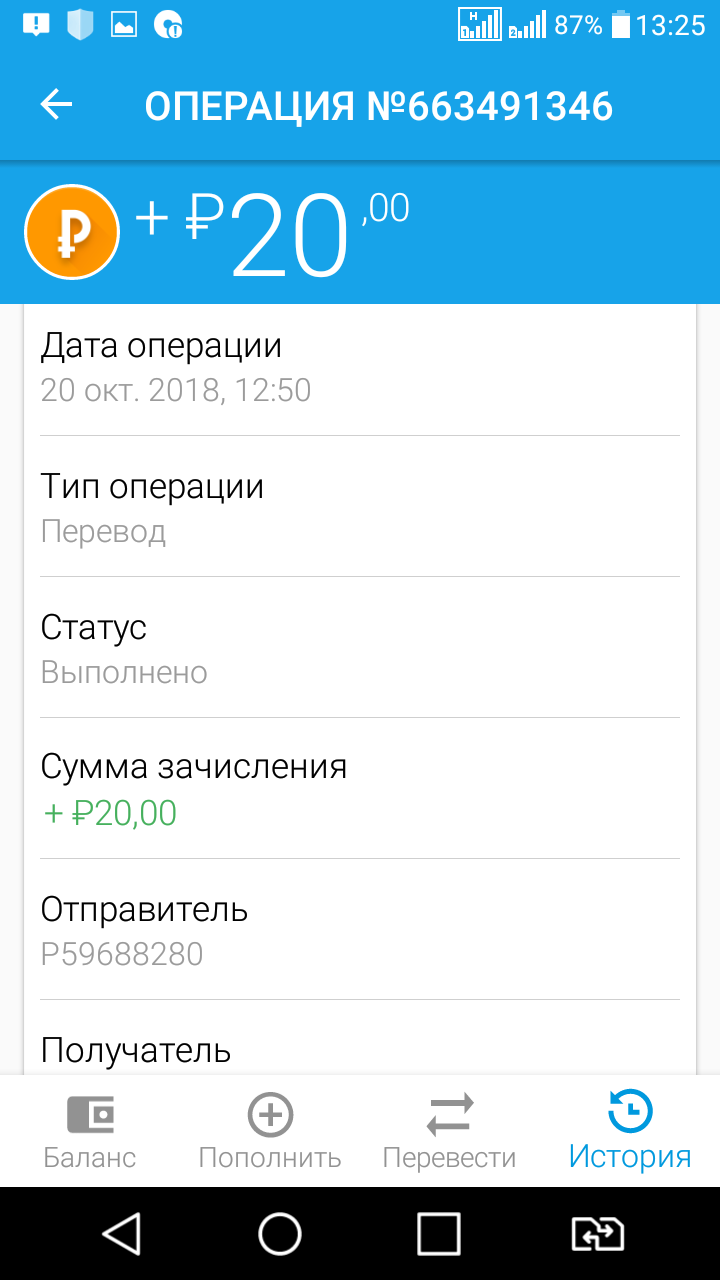Open the system recent apps view
Viewport: 720px width, 1280px height.
[438, 1234]
